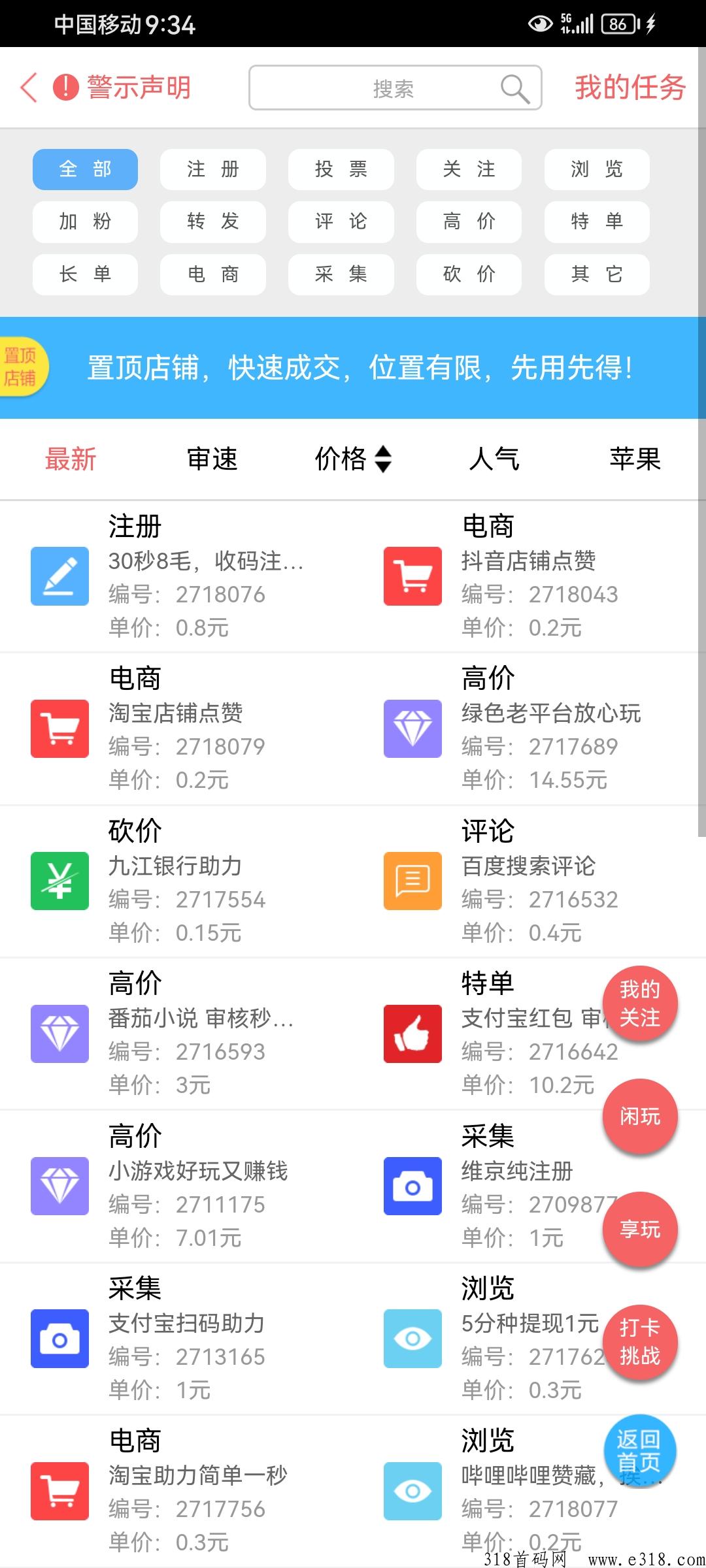Tap the 我的关注 floating button
This screenshot has width=706, height=1568.
[640, 1004]
